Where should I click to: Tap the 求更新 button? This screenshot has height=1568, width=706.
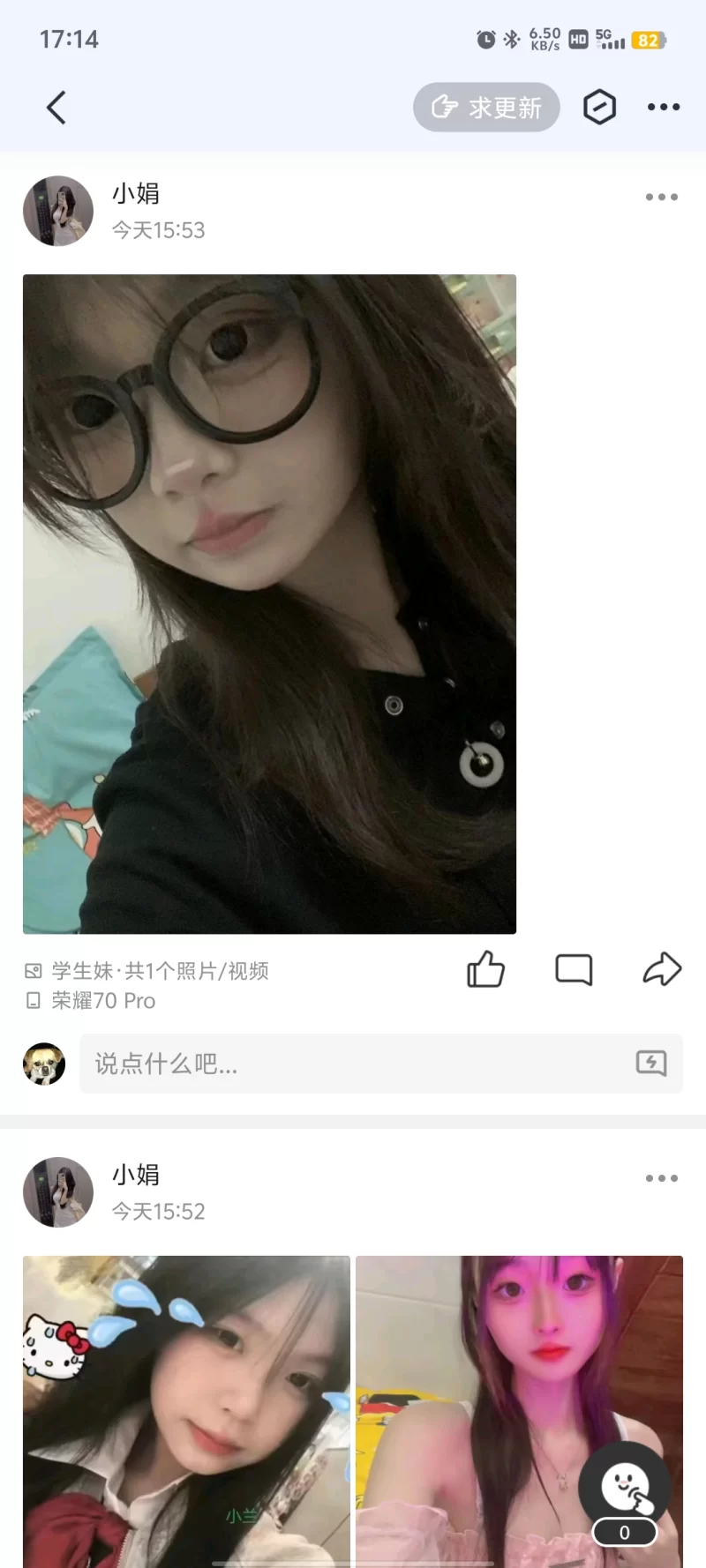[486, 108]
